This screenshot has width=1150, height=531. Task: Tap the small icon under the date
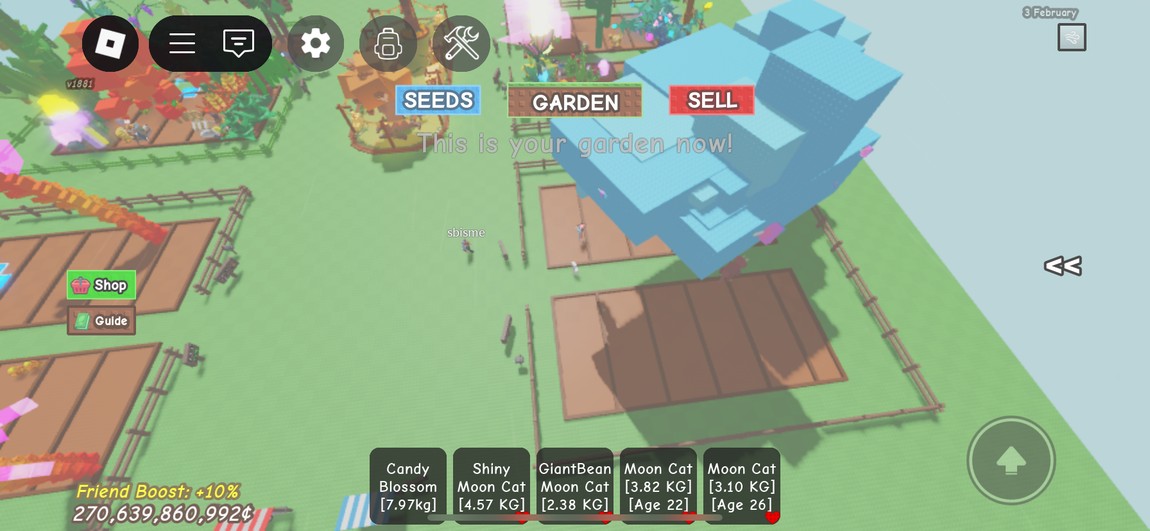(x=1071, y=38)
